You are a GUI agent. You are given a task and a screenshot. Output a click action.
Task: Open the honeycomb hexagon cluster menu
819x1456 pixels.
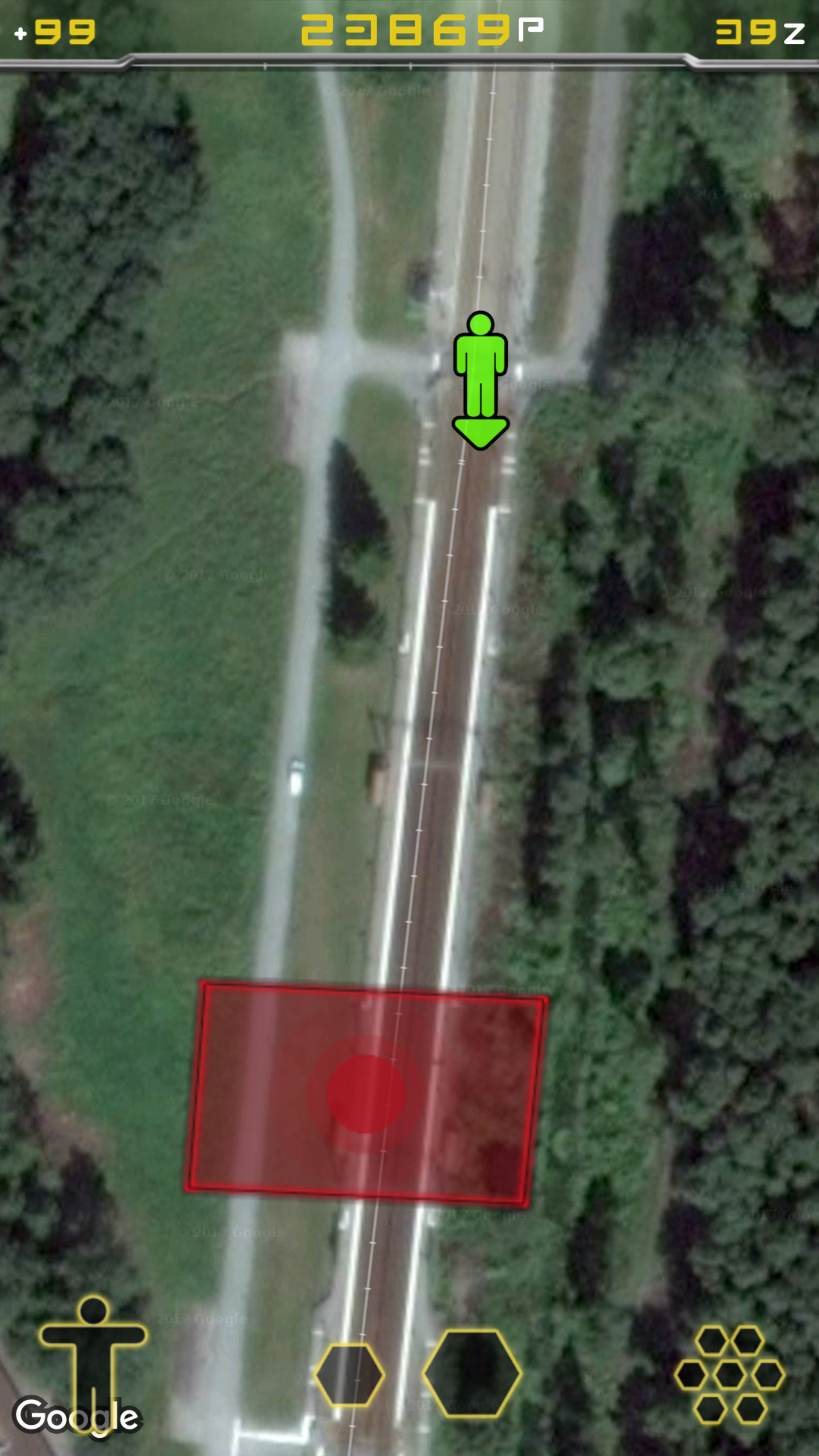tap(730, 1375)
